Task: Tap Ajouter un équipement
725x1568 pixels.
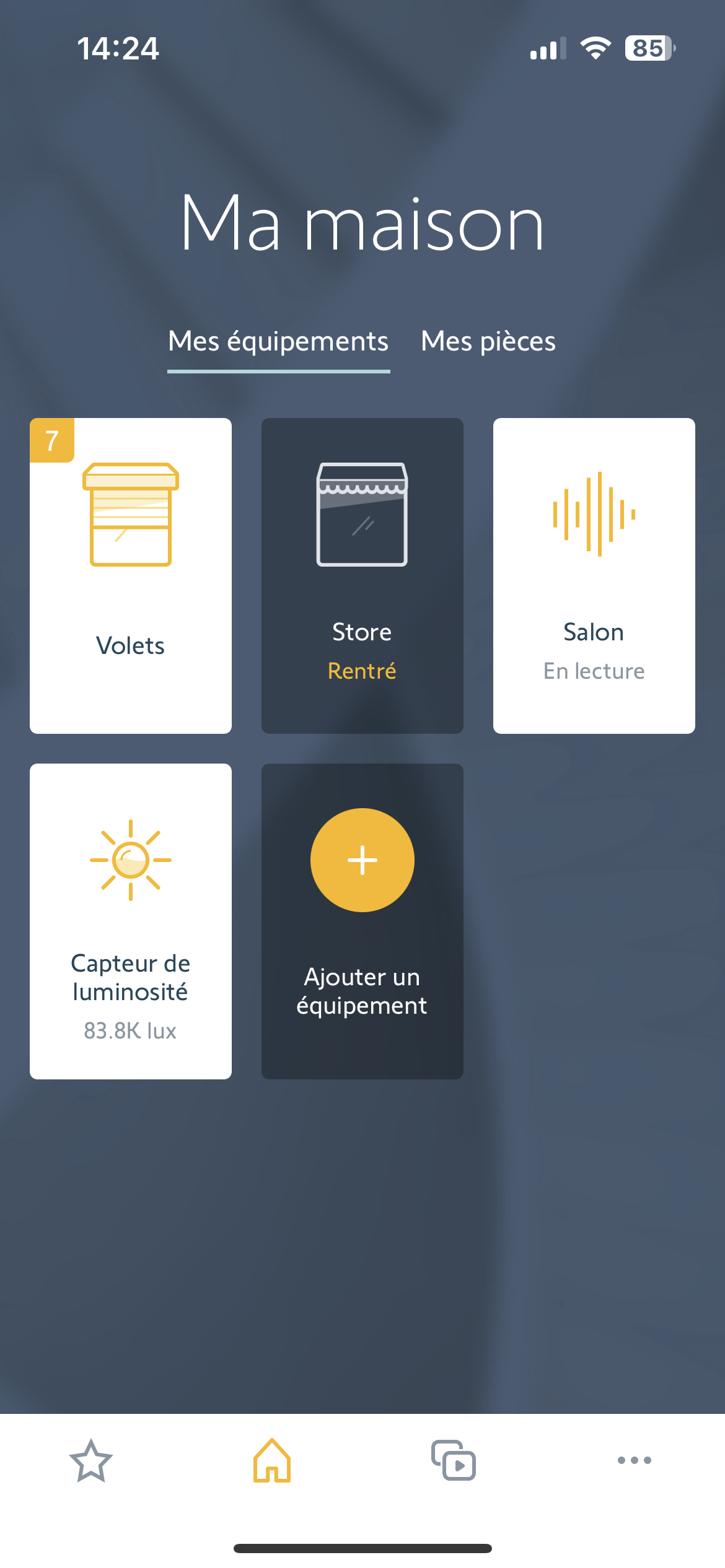Action: click(362, 921)
